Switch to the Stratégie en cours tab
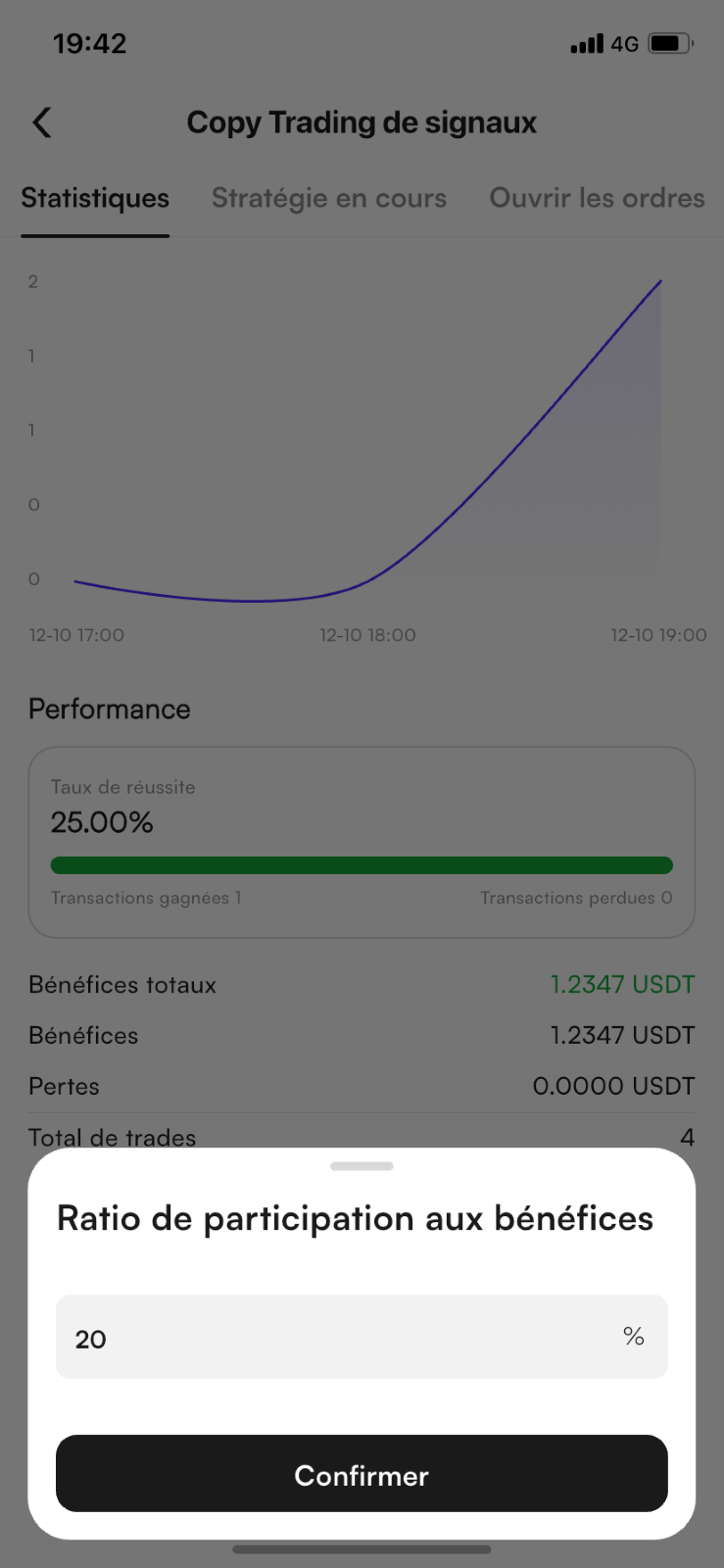The width and height of the screenshot is (724, 1568). [x=329, y=198]
